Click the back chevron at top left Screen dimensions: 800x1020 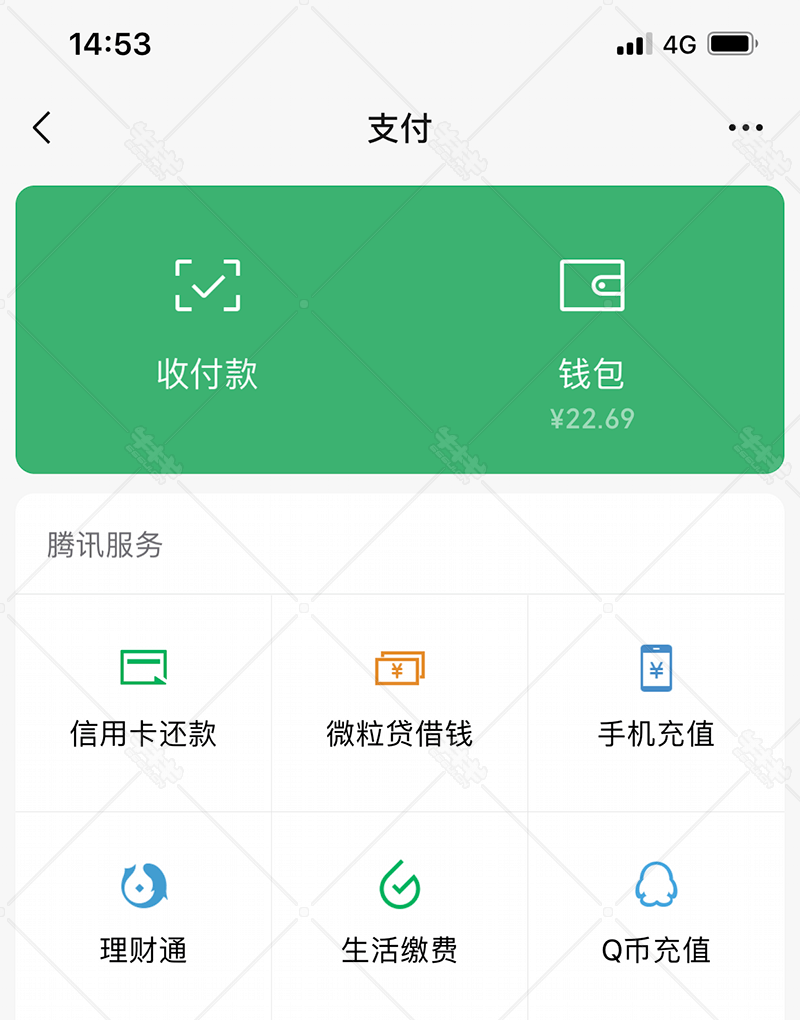click(40, 128)
